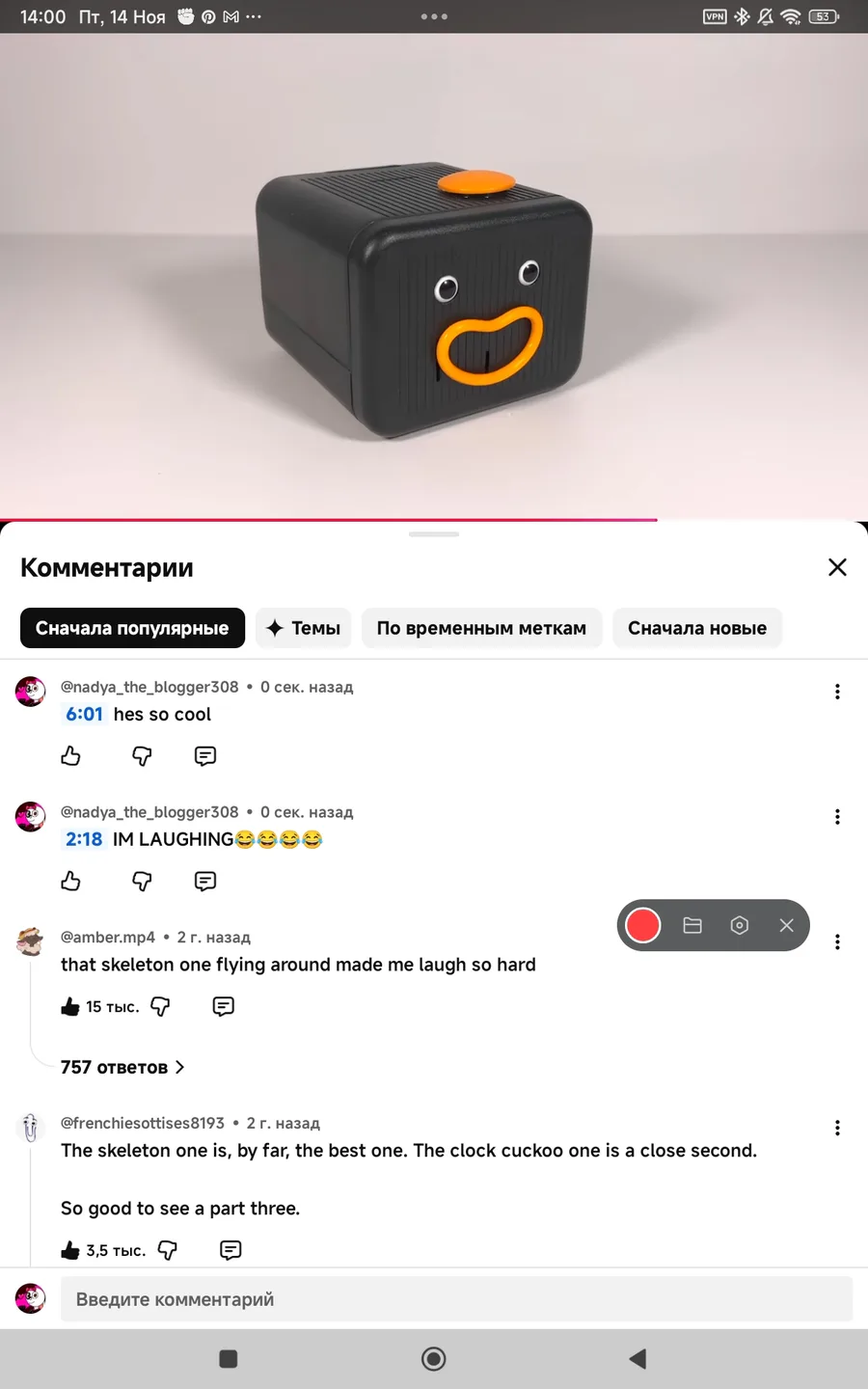The width and height of the screenshot is (868, 1389).
Task: Jump to timestamp 2:18 in the video
Action: pos(84,839)
